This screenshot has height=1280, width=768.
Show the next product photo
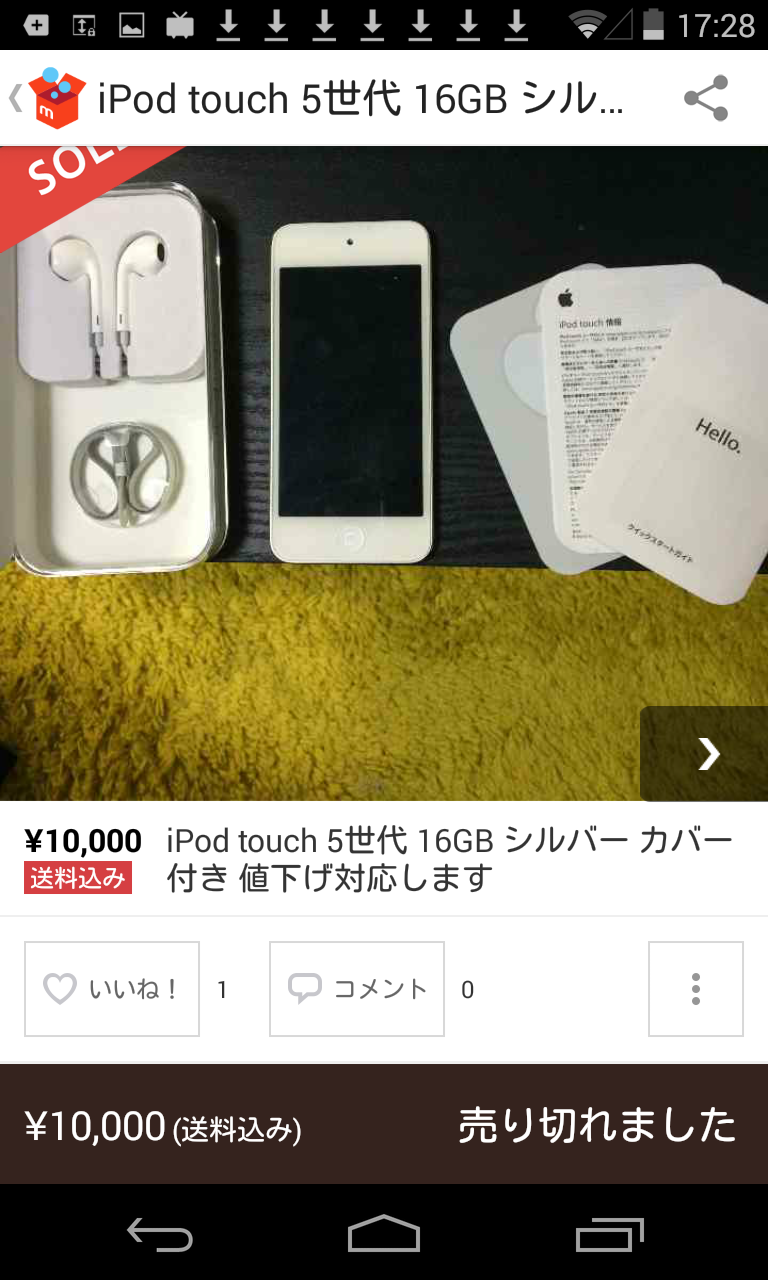(x=708, y=754)
